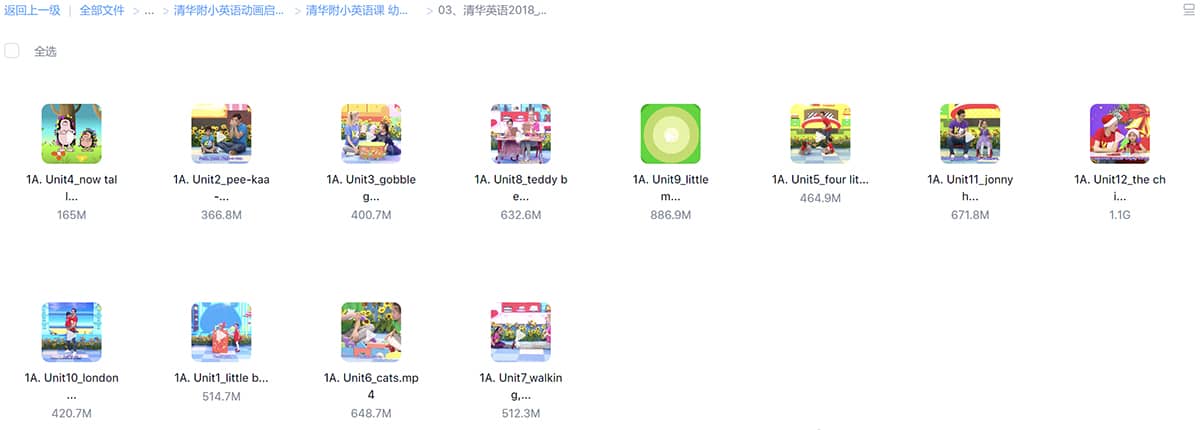Play video 1A. Unit5_four lit...
The width and height of the screenshot is (1200, 430).
click(820, 133)
